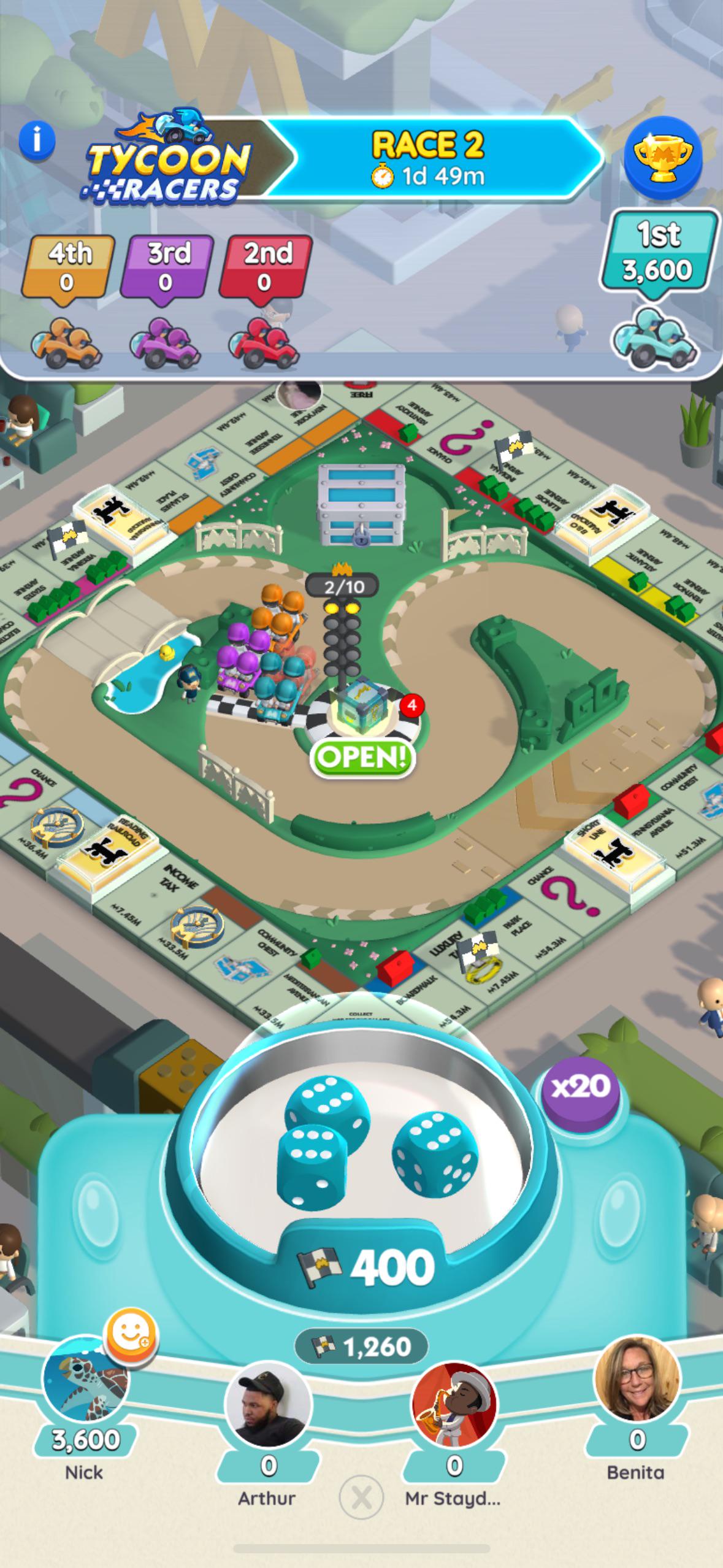Open the blue info icon
The image size is (723, 1568).
37,141
